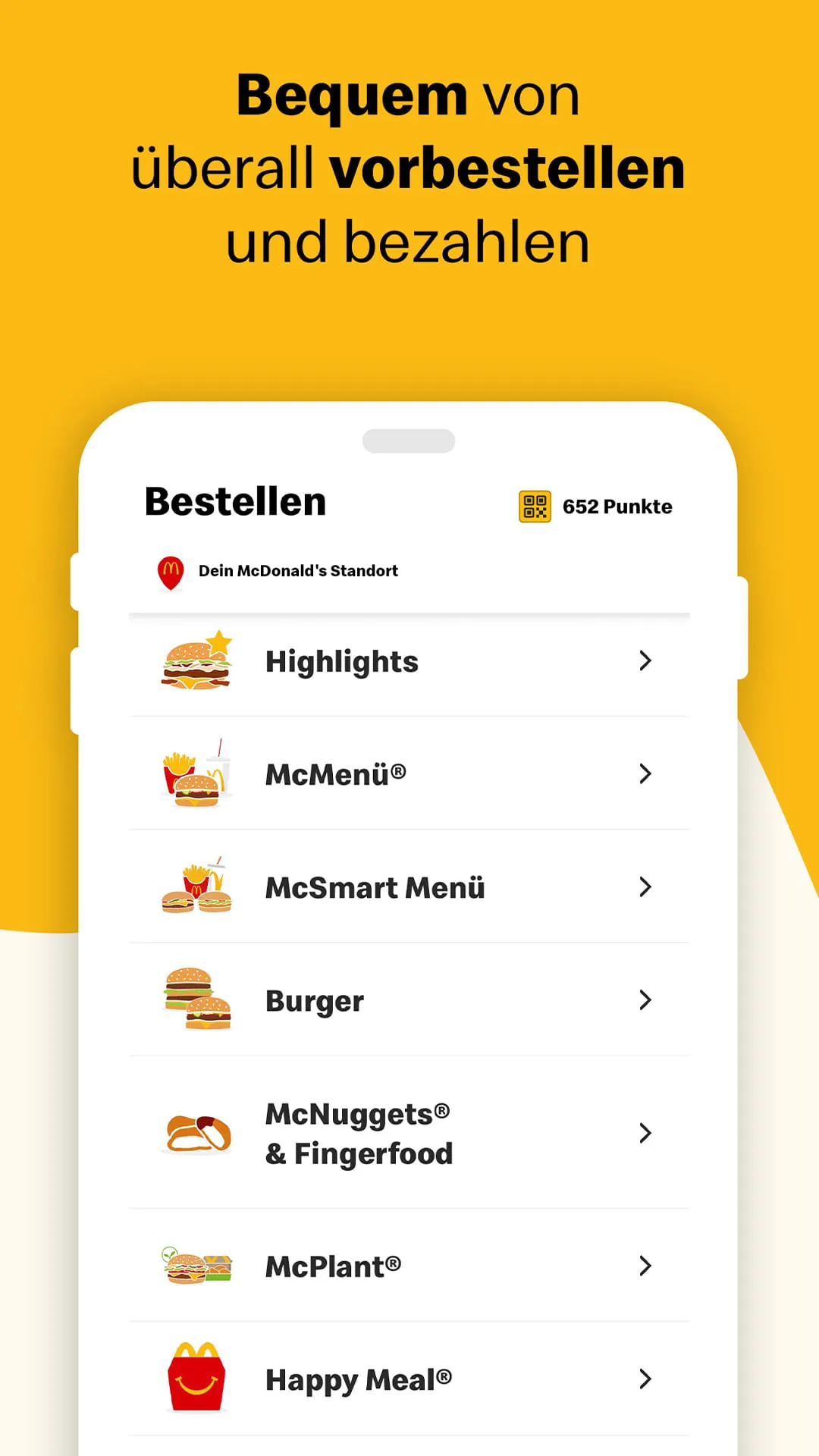Open the Burger category chevron
Image resolution: width=819 pixels, height=1456 pixels.
click(646, 999)
